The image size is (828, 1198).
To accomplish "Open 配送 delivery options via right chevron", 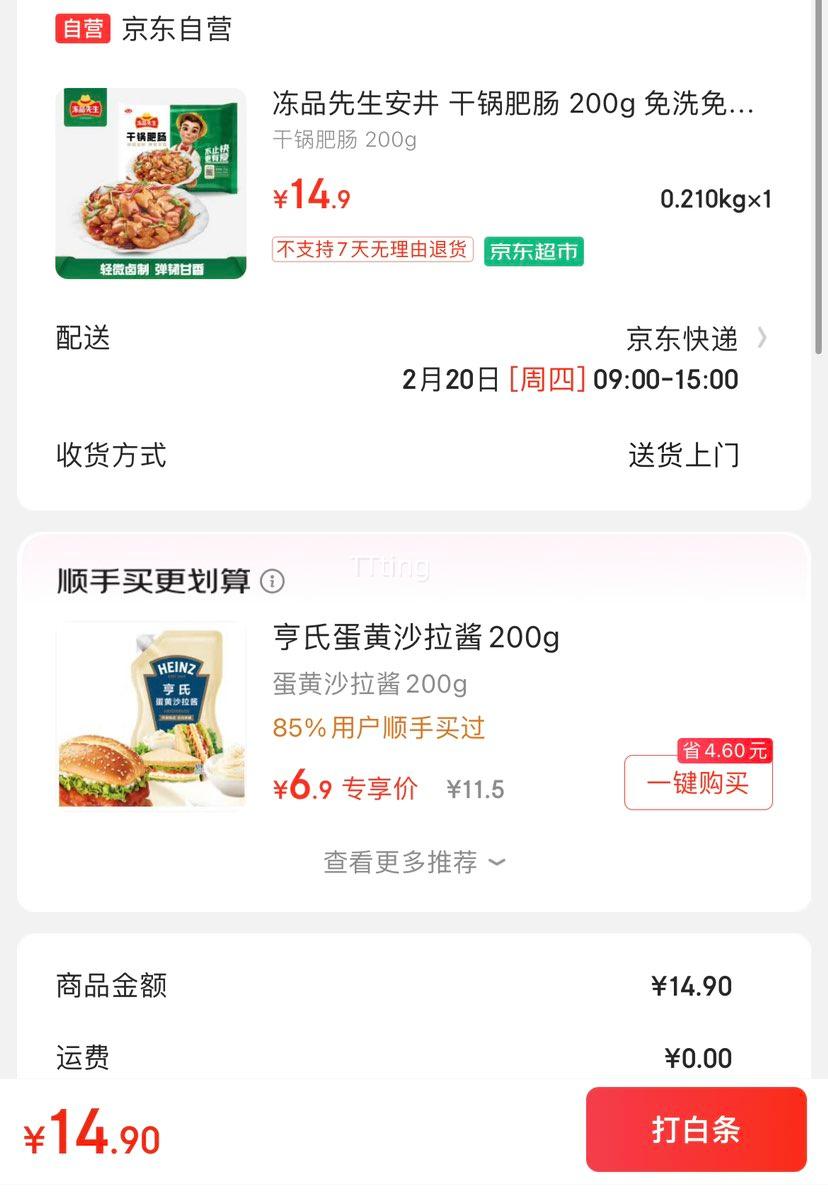I will coord(762,338).
